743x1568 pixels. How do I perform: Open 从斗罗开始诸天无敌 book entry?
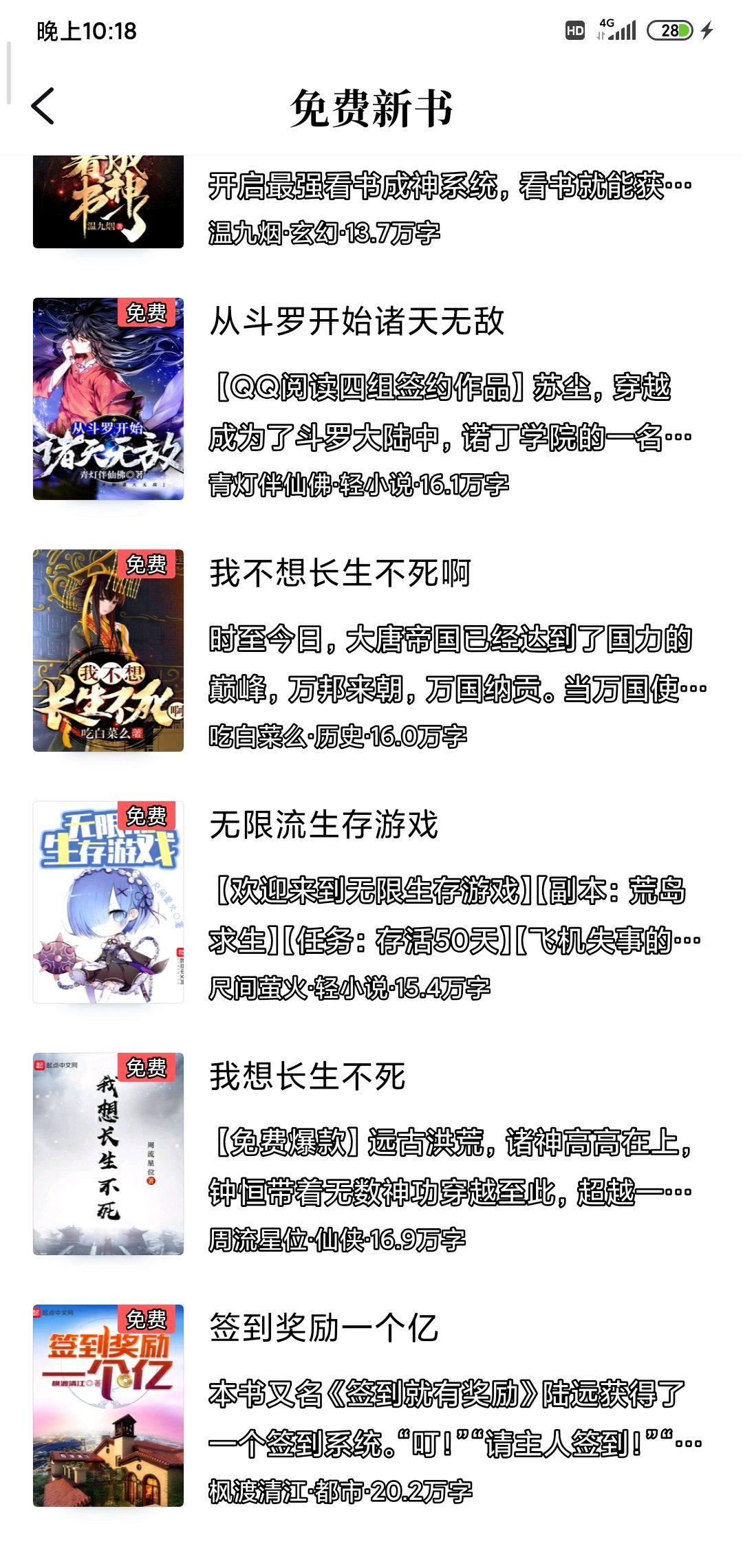[371, 399]
